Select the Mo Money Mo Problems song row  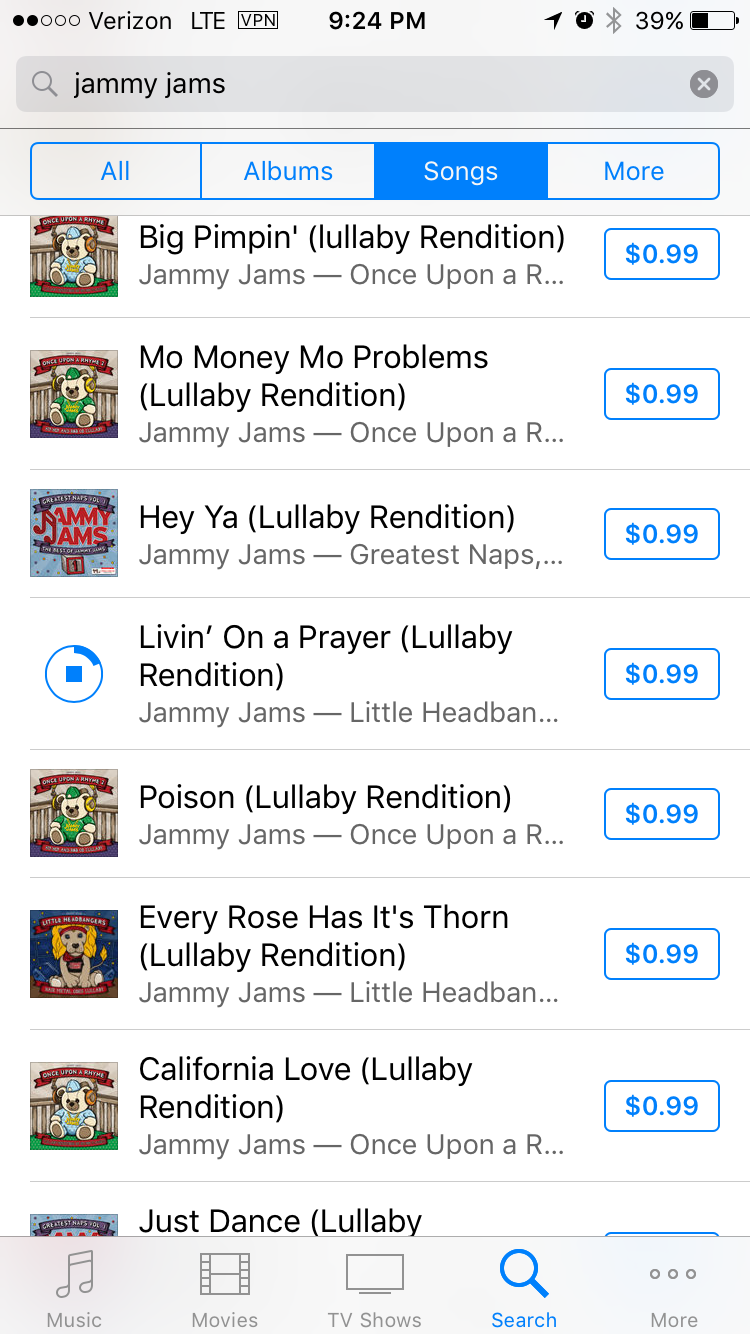pyautogui.click(x=375, y=394)
